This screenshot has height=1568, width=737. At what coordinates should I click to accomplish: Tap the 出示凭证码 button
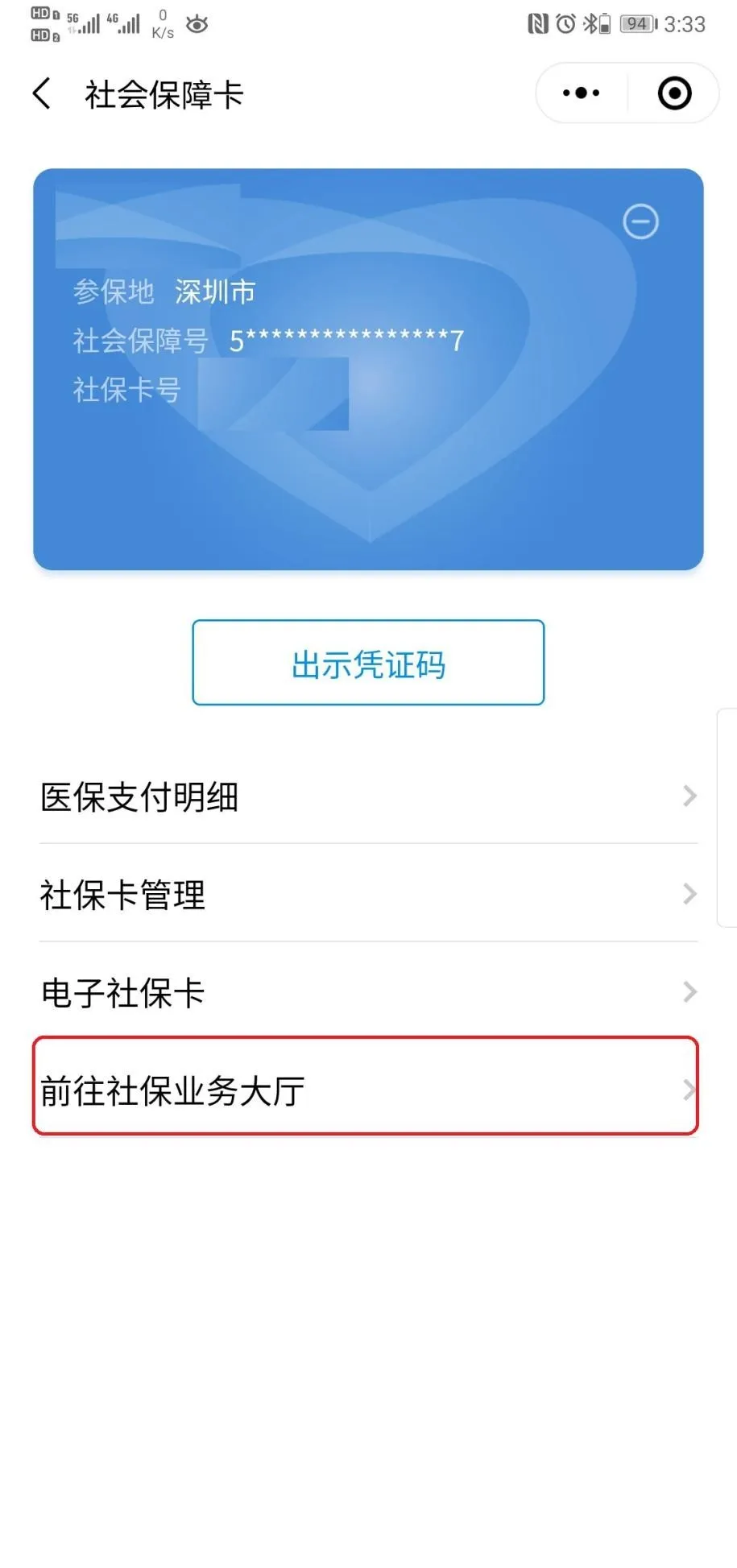click(x=368, y=662)
